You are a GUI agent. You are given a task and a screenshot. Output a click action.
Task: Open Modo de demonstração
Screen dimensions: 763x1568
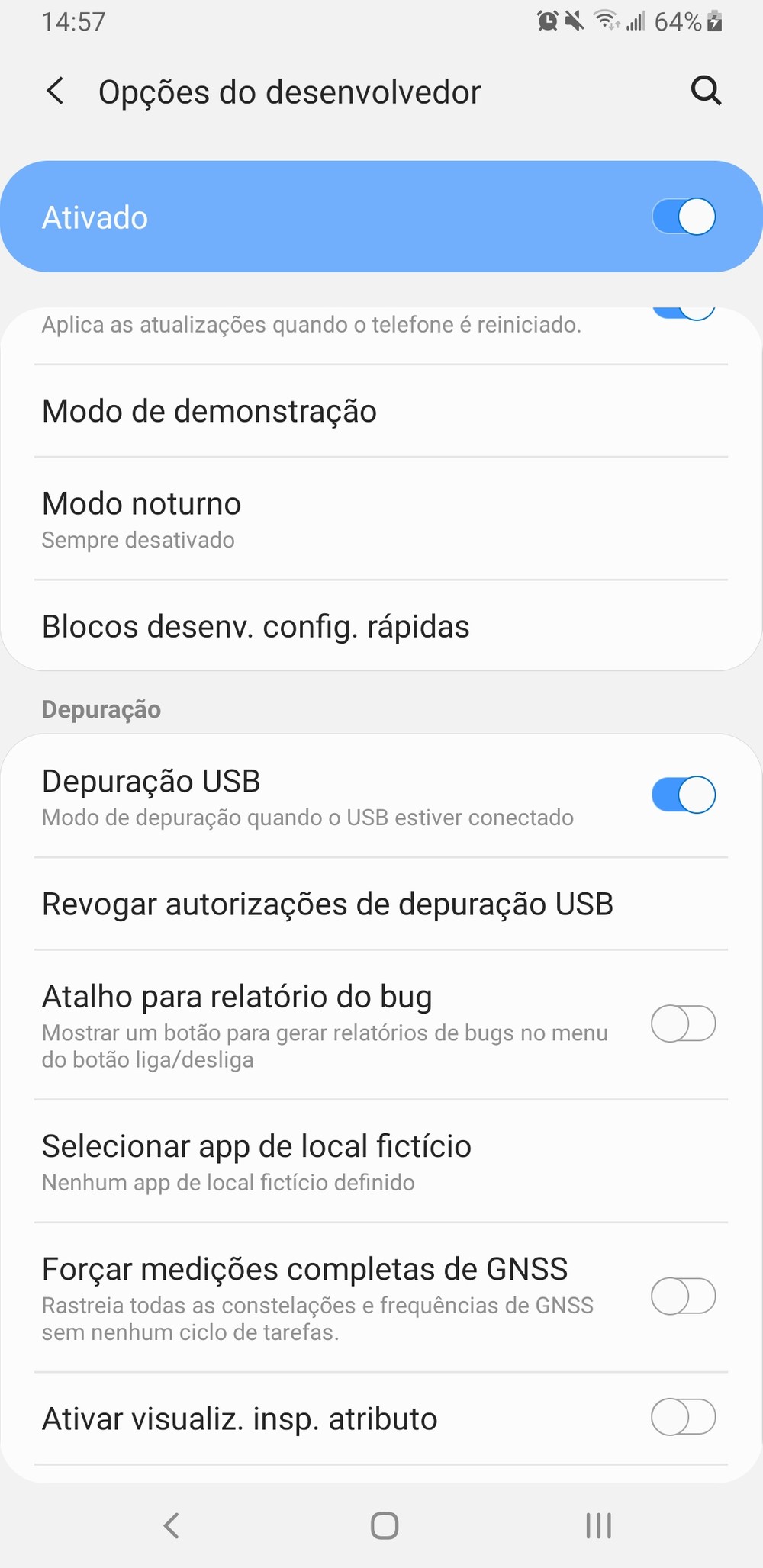coord(381,412)
